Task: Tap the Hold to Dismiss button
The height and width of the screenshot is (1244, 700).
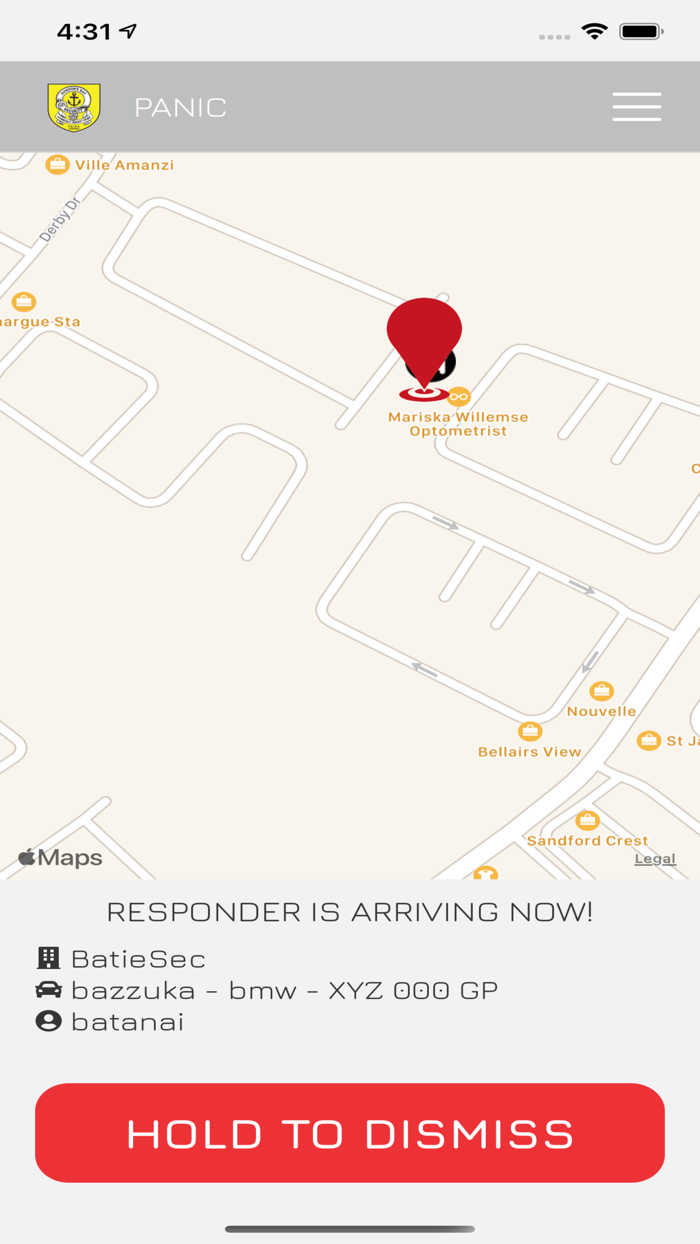Action: point(350,1133)
